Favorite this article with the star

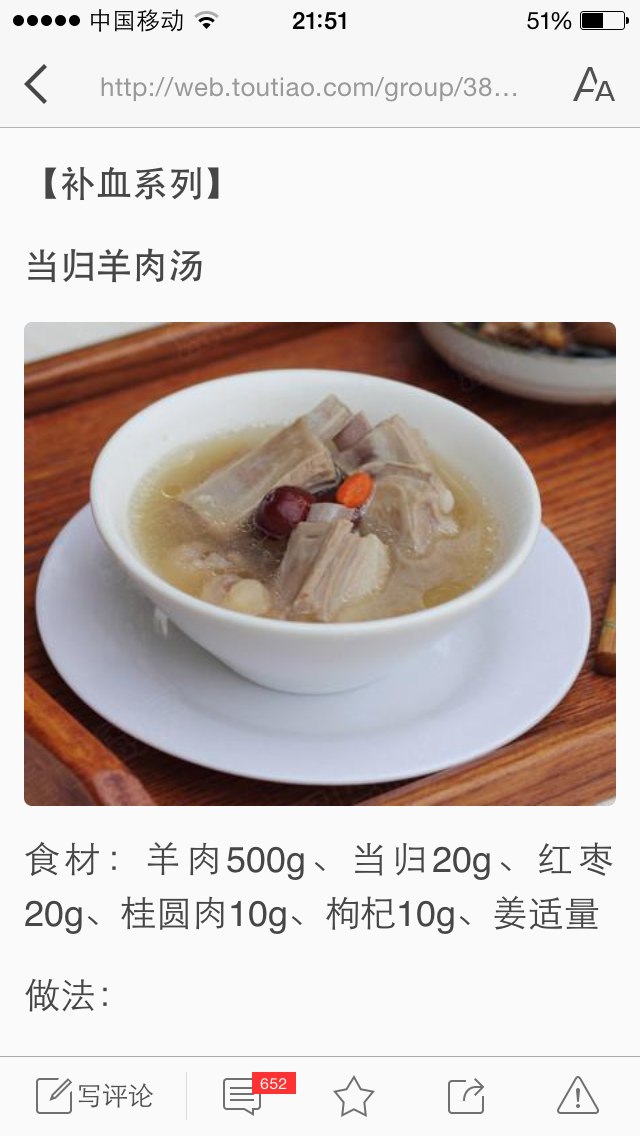pyautogui.click(x=354, y=1096)
